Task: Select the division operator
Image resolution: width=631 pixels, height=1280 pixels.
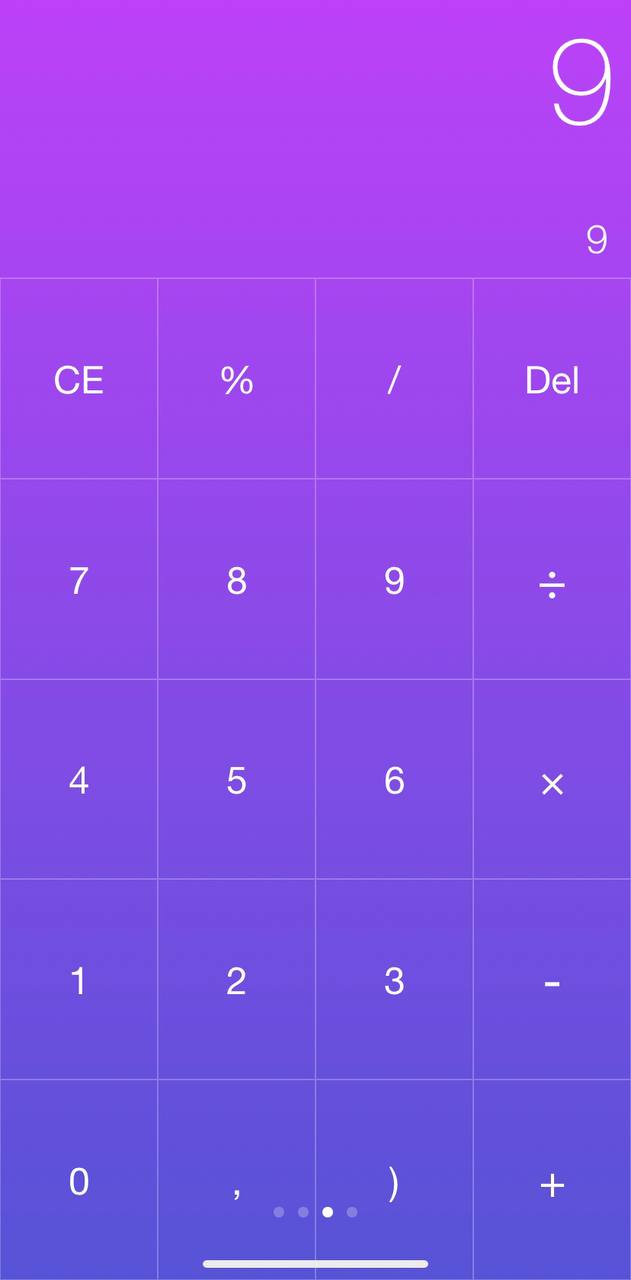Action: pyautogui.click(x=552, y=582)
